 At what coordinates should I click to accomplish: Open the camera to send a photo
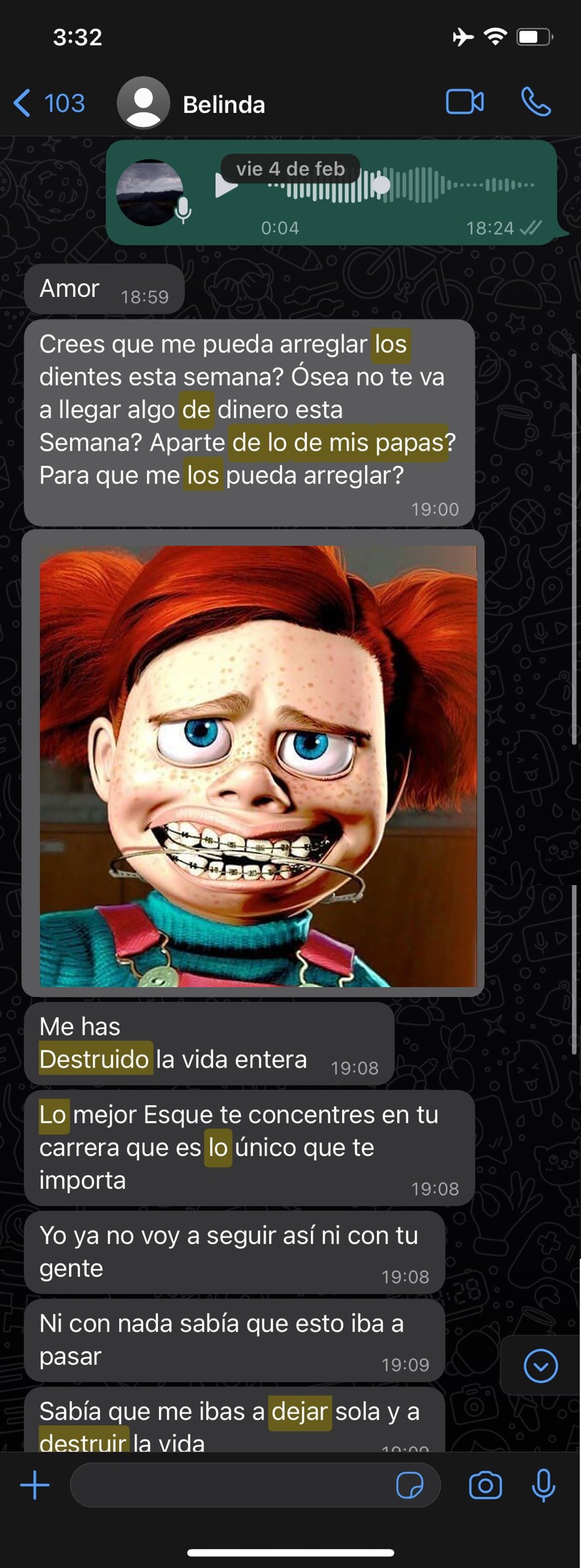[x=485, y=1486]
